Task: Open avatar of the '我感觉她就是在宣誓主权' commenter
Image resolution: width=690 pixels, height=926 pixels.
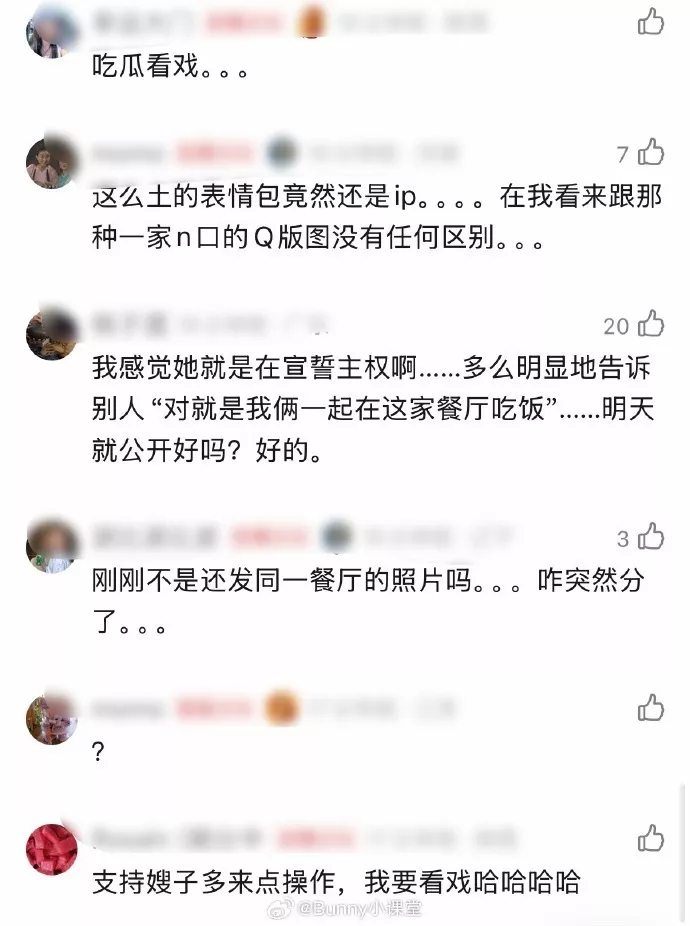Action: [51, 334]
